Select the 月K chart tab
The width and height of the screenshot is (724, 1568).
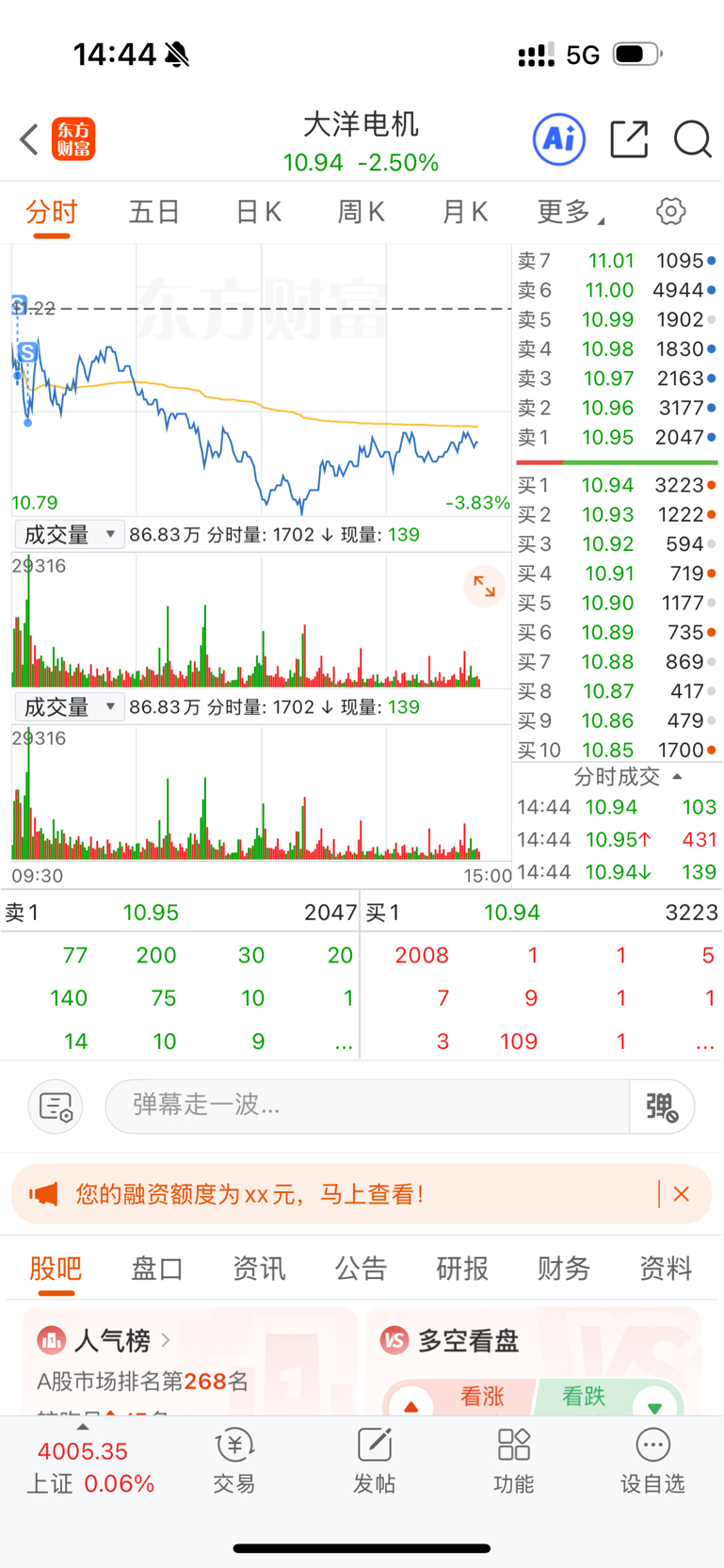click(x=465, y=212)
